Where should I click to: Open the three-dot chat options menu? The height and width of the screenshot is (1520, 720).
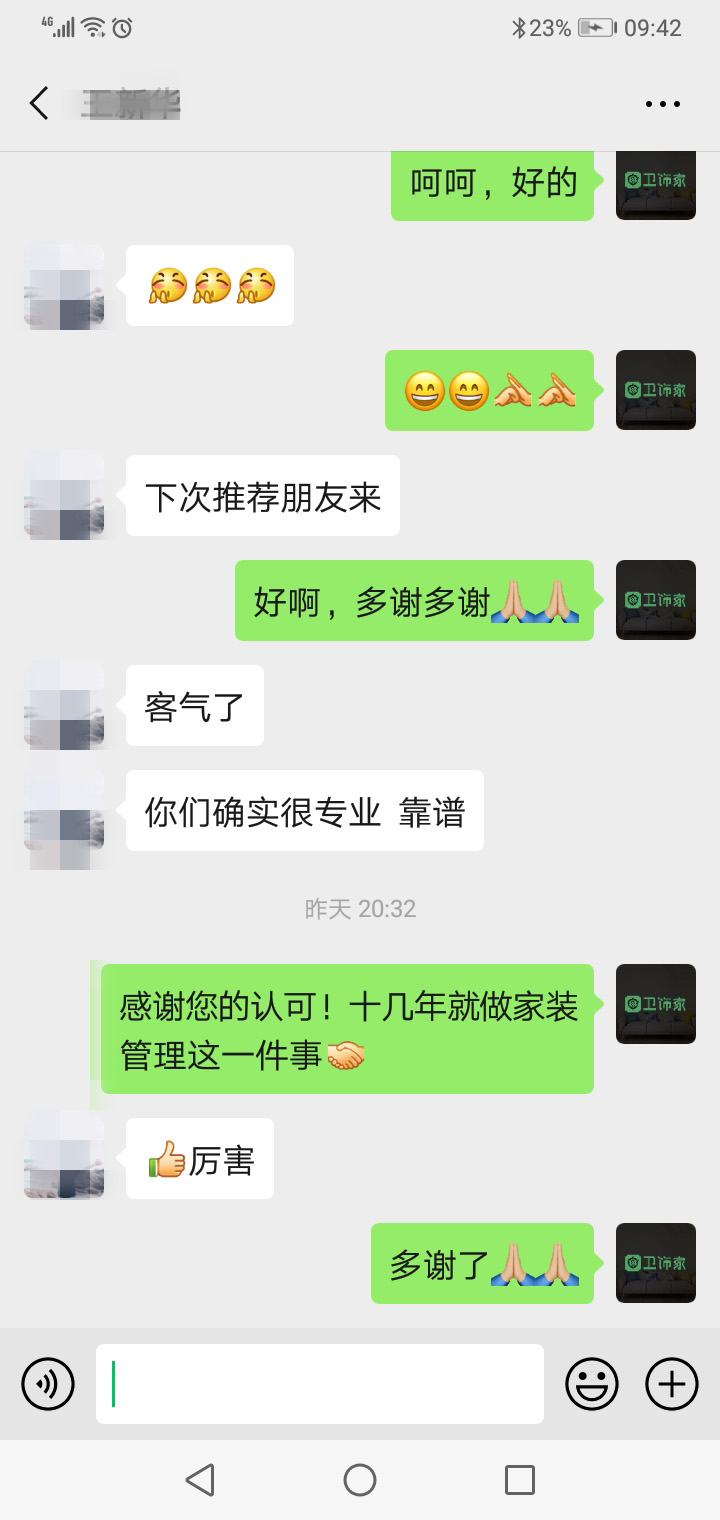[663, 103]
